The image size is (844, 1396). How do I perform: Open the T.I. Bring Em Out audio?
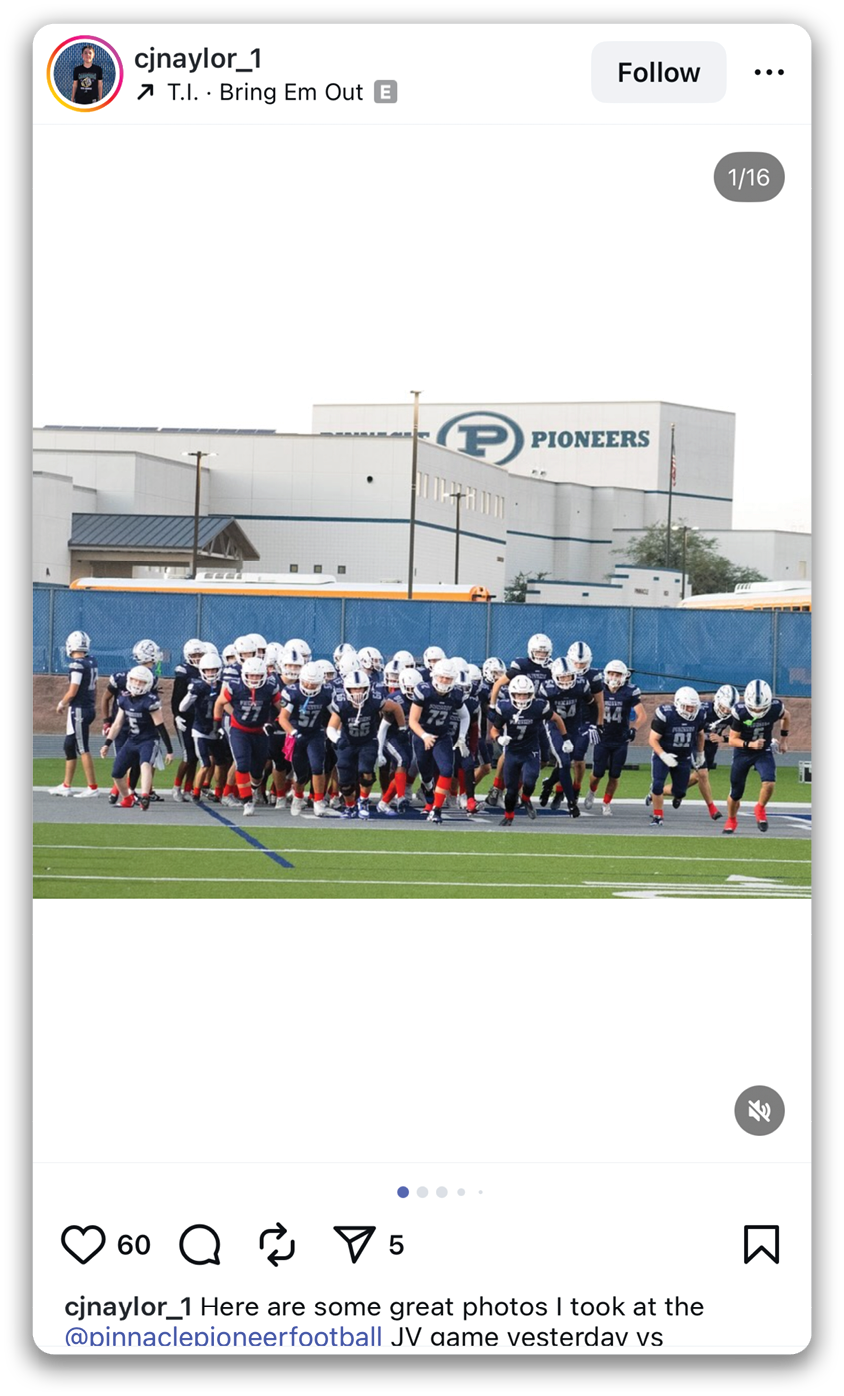[266, 93]
